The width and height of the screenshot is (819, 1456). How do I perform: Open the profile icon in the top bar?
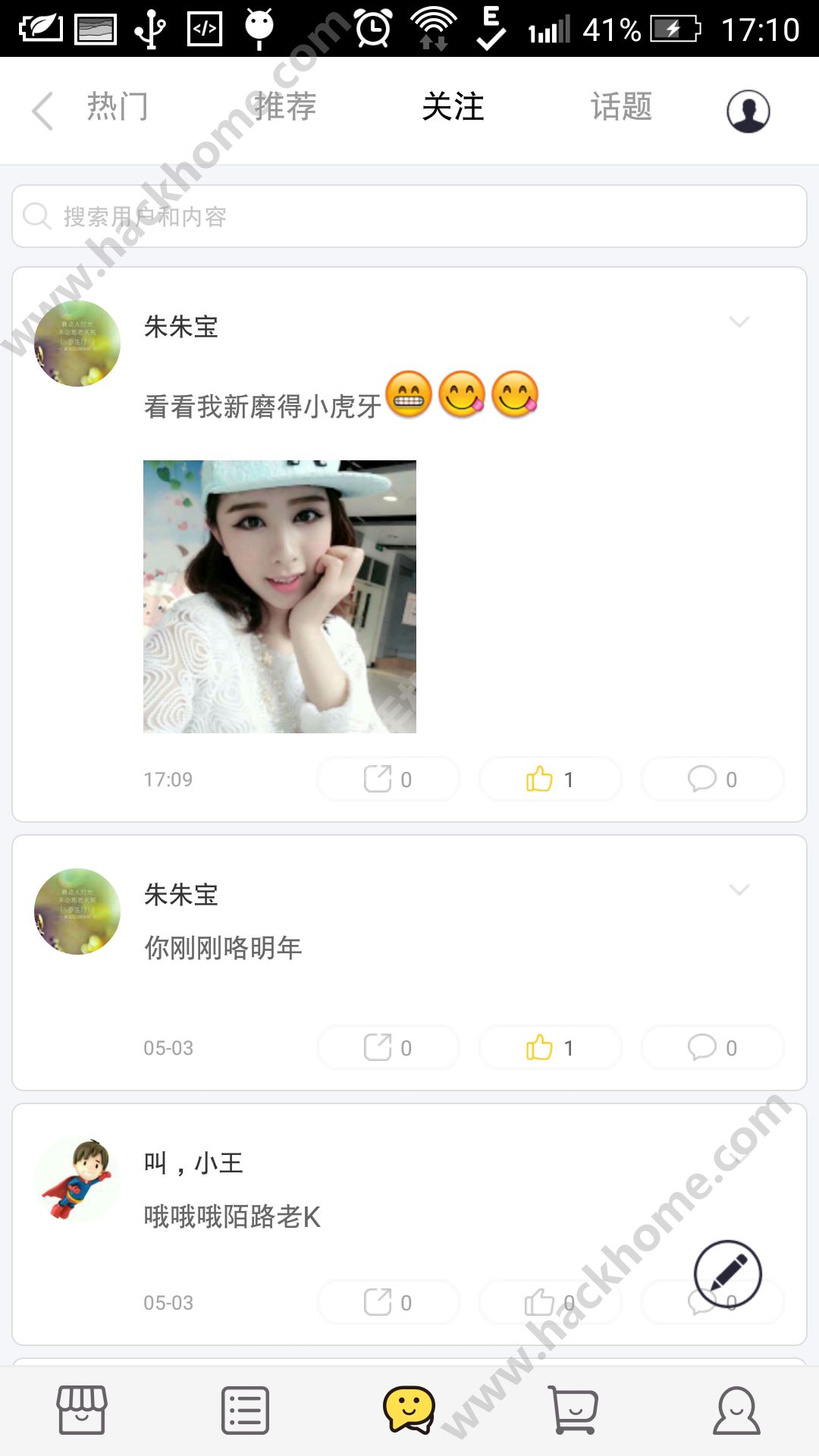(748, 111)
